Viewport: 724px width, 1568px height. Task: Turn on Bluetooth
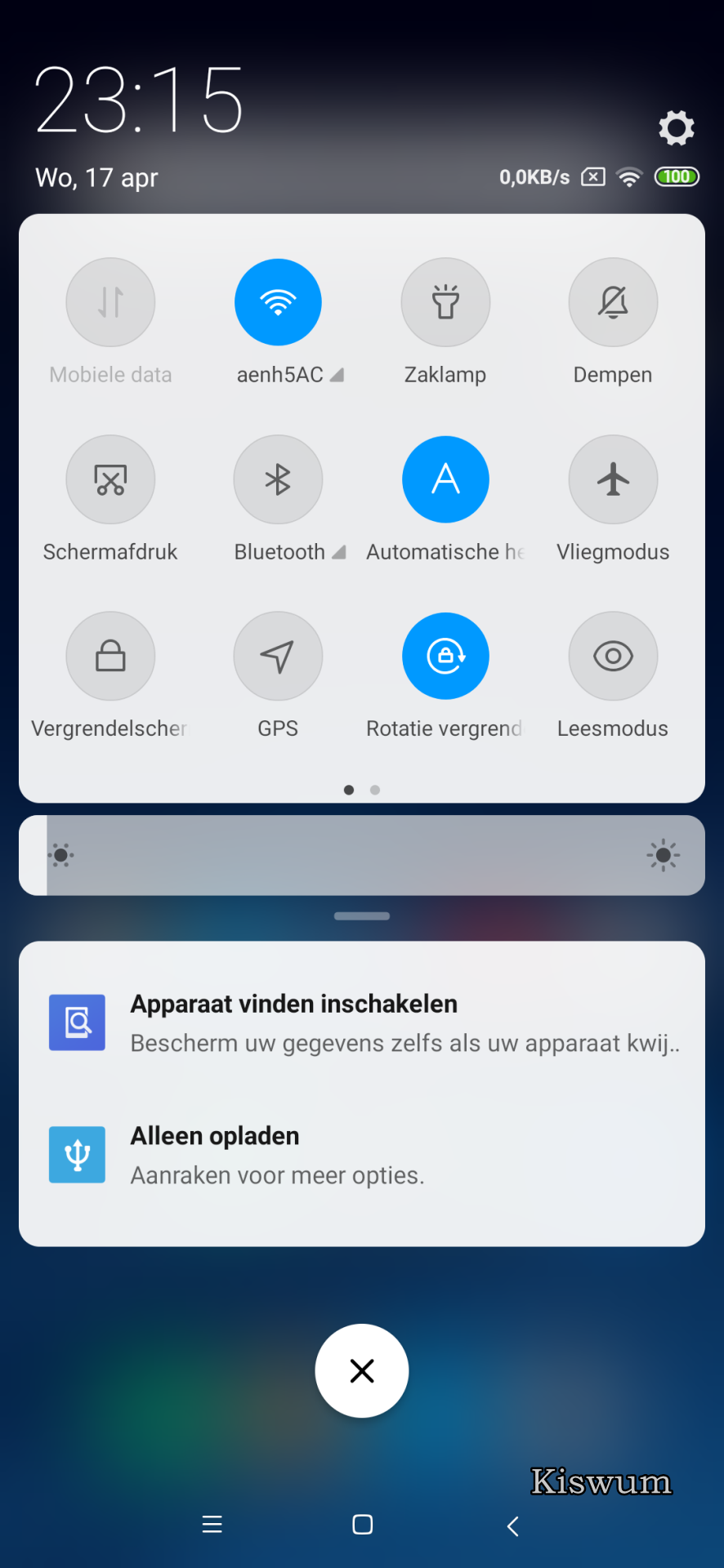click(278, 479)
